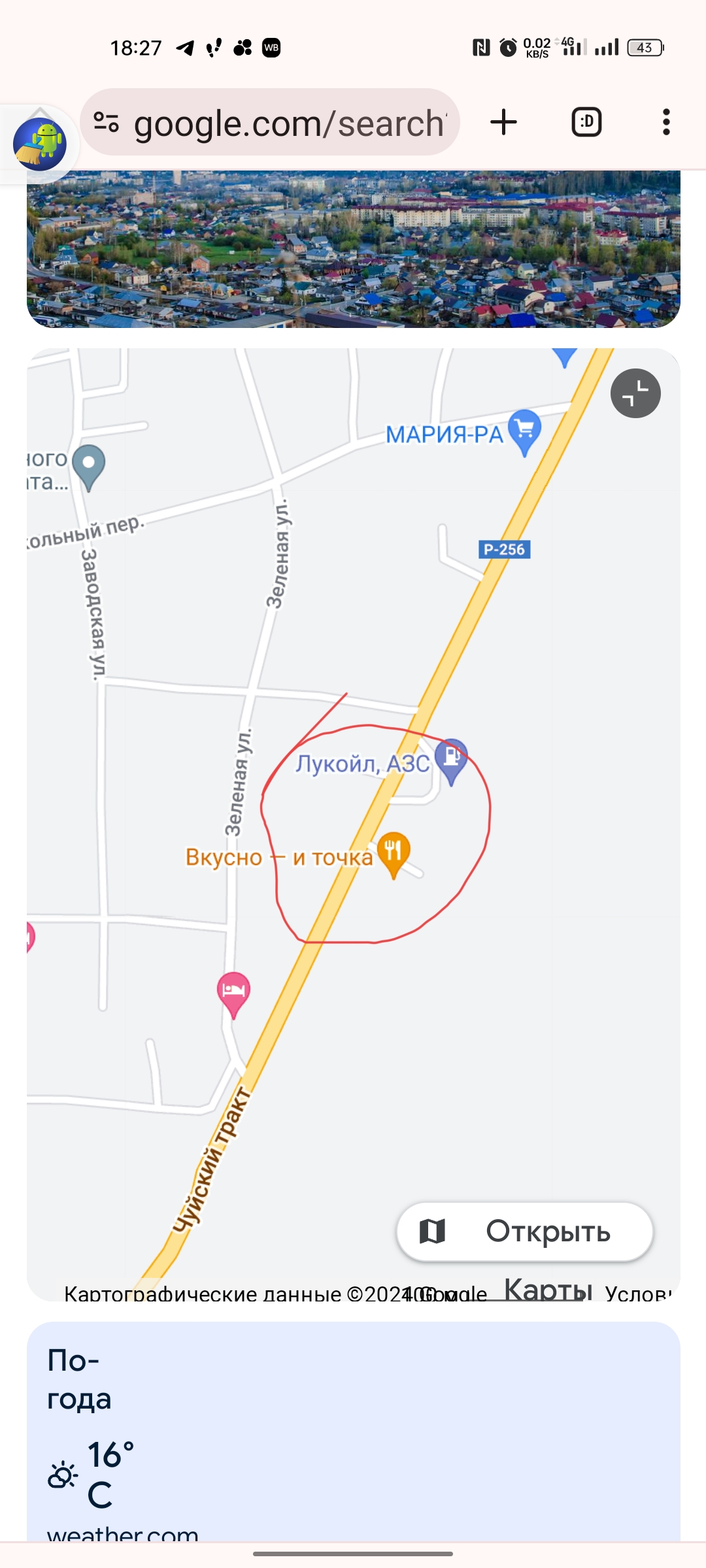The width and height of the screenshot is (706, 1568).
Task: Open the aerial city photo
Action: tap(353, 248)
